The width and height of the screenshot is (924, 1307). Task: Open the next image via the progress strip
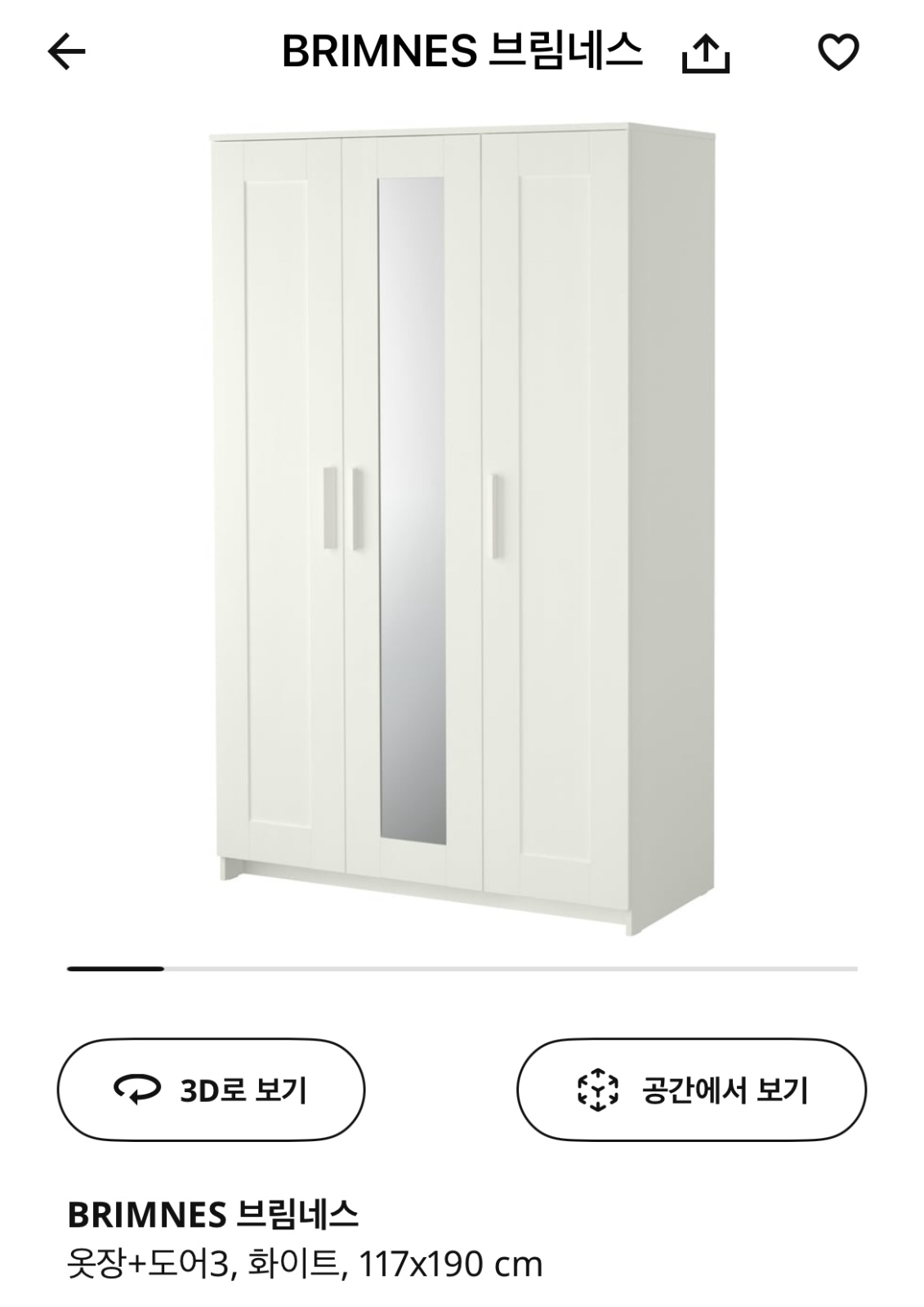[117, 969]
